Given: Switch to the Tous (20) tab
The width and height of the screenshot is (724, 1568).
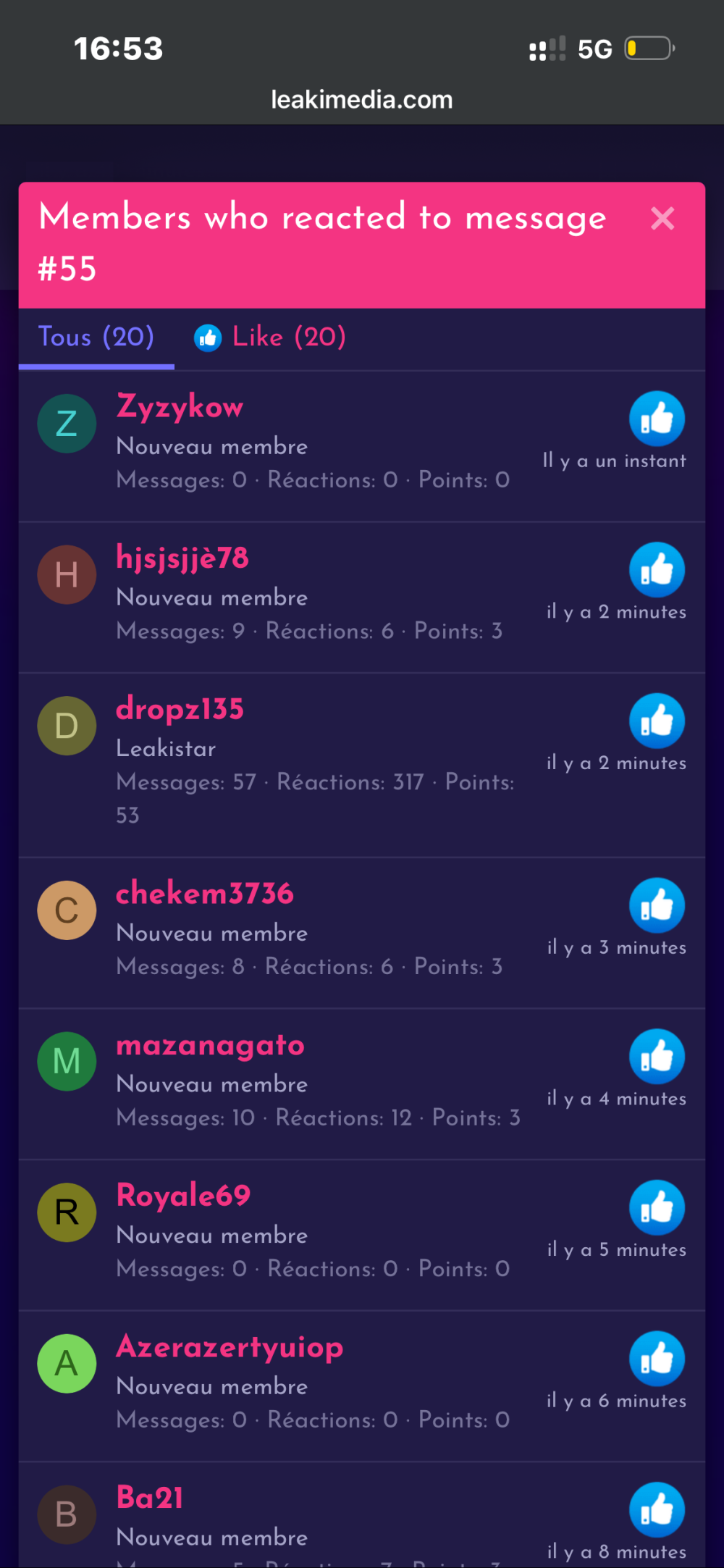Looking at the screenshot, I should [96, 338].
